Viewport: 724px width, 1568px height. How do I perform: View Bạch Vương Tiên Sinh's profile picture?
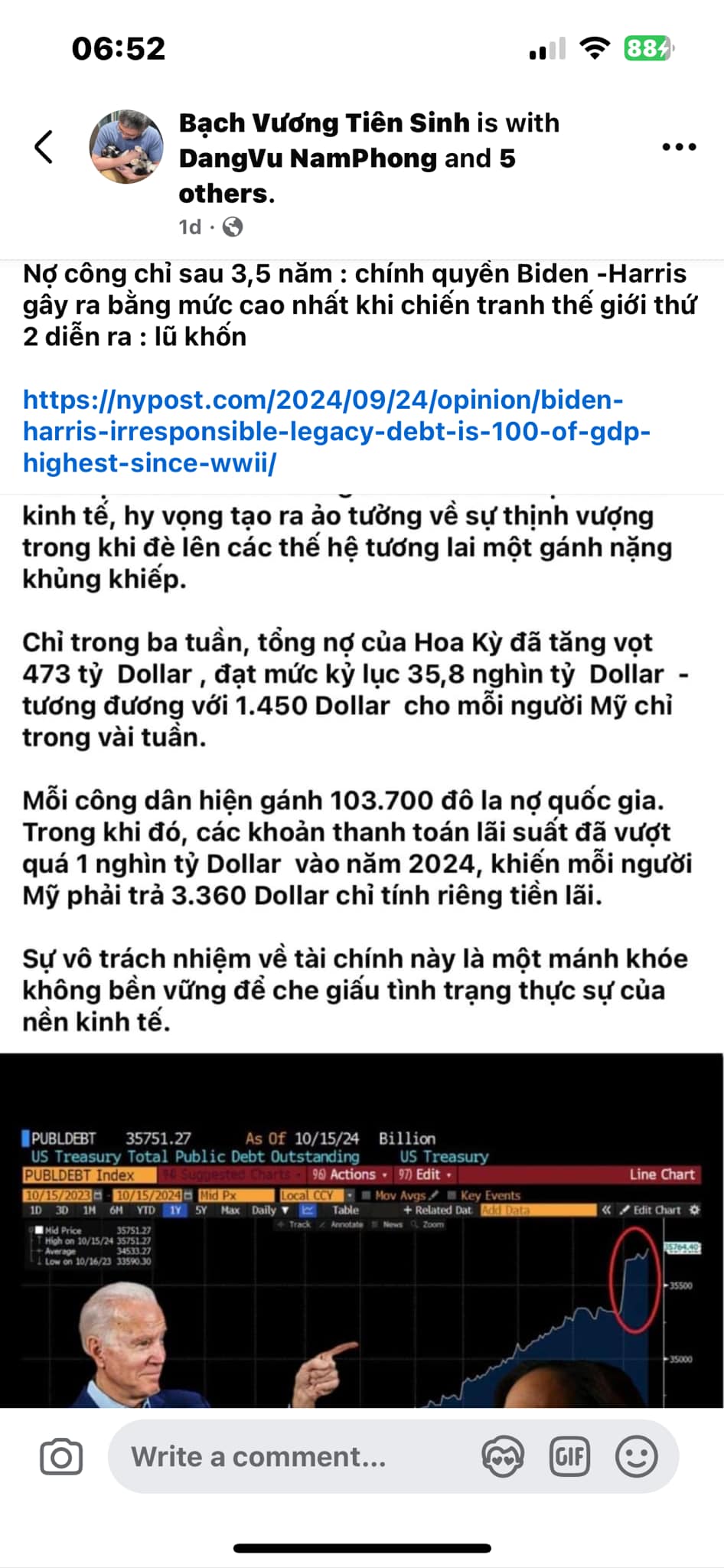pos(126,146)
